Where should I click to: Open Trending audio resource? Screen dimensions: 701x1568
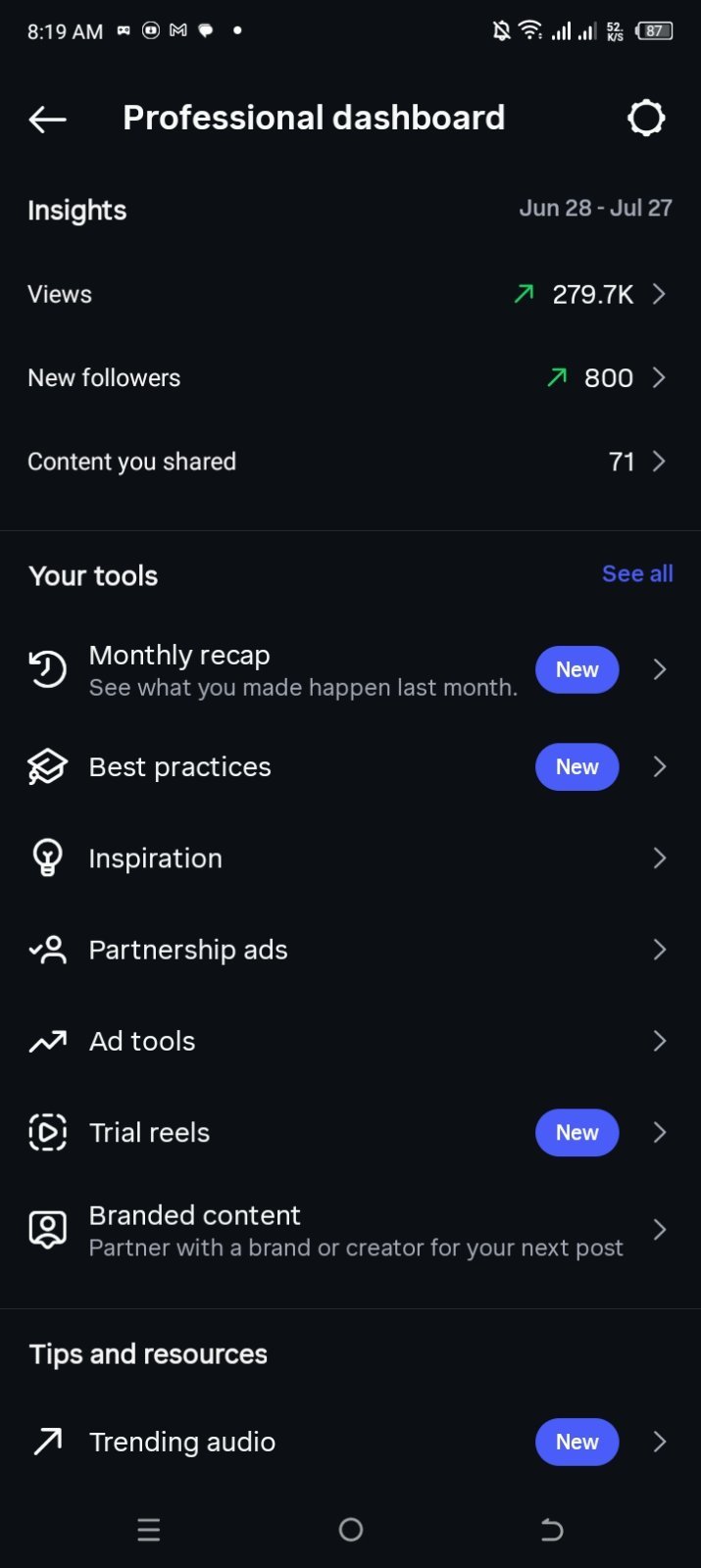350,1442
